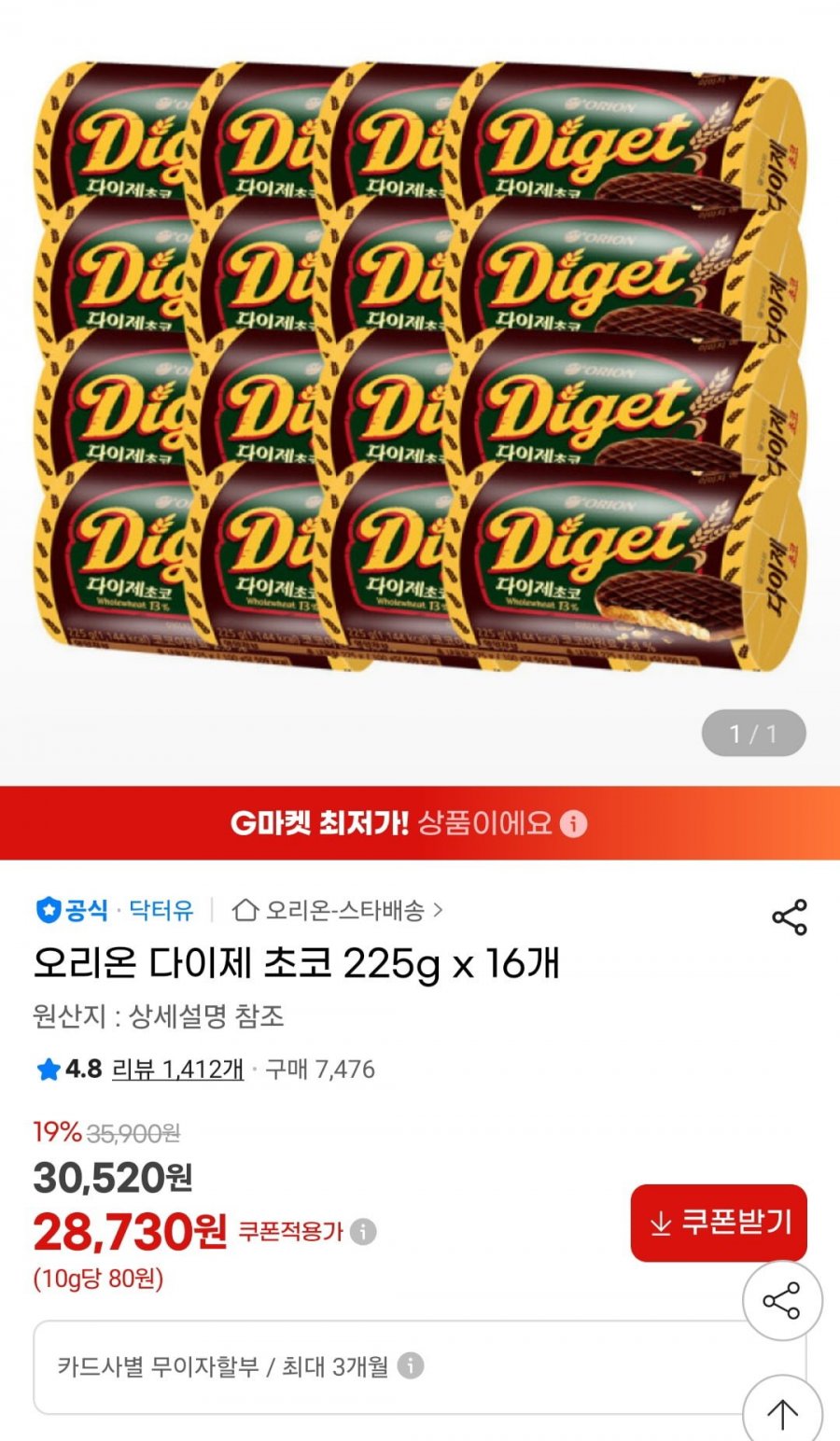Viewport: 840px width, 1441px height.
Task: Show info about G마켓 최저가 banner
Action: point(575,823)
